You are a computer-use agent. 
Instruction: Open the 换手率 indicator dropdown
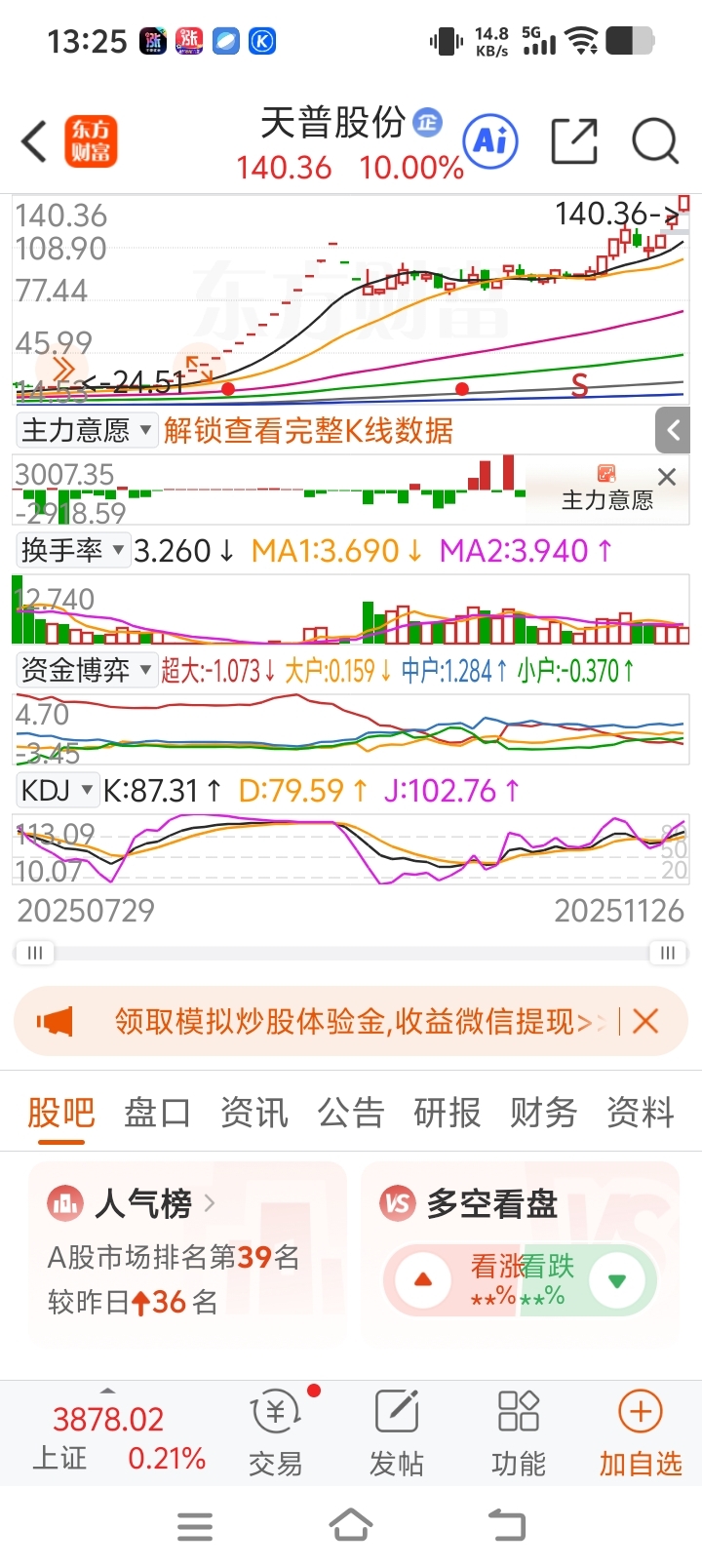(73, 550)
